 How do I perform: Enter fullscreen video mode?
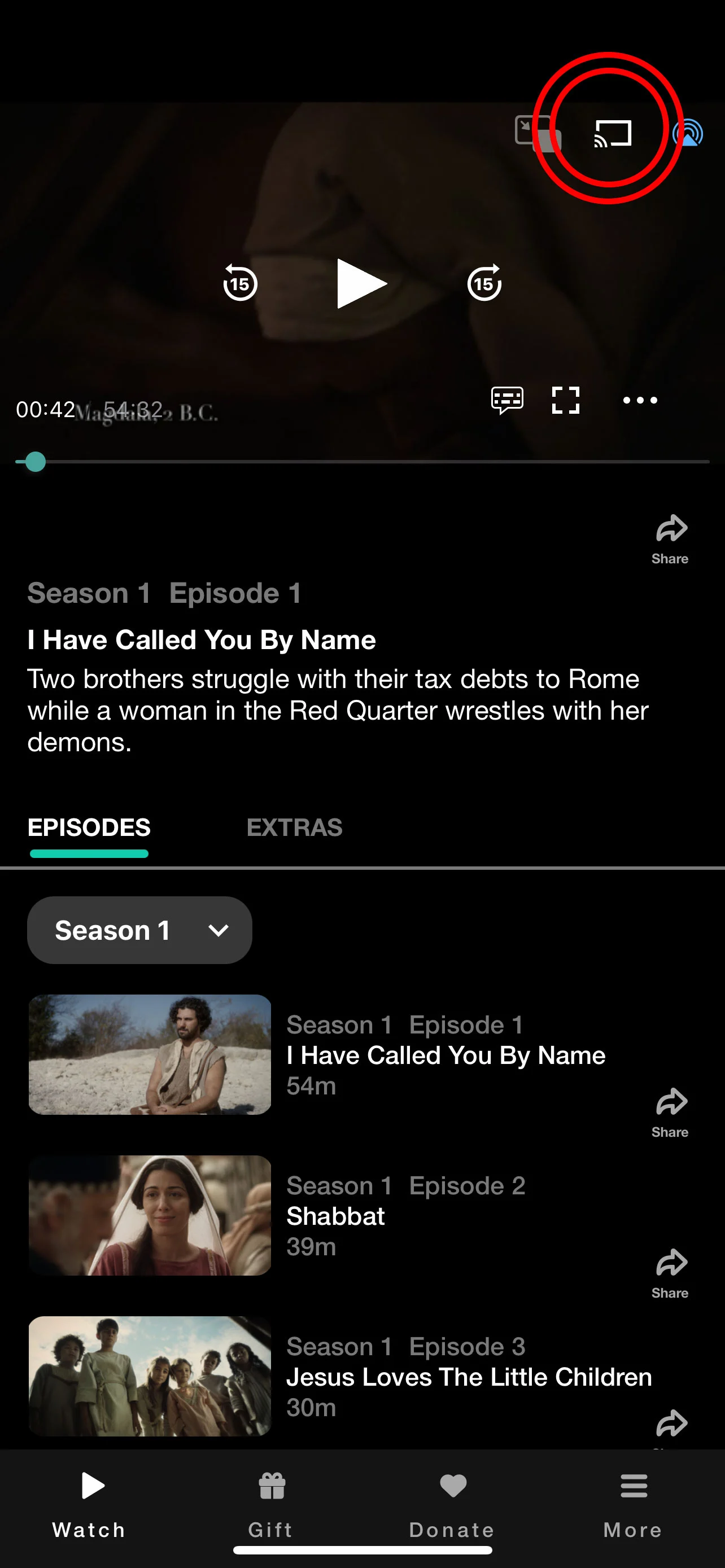coord(565,400)
